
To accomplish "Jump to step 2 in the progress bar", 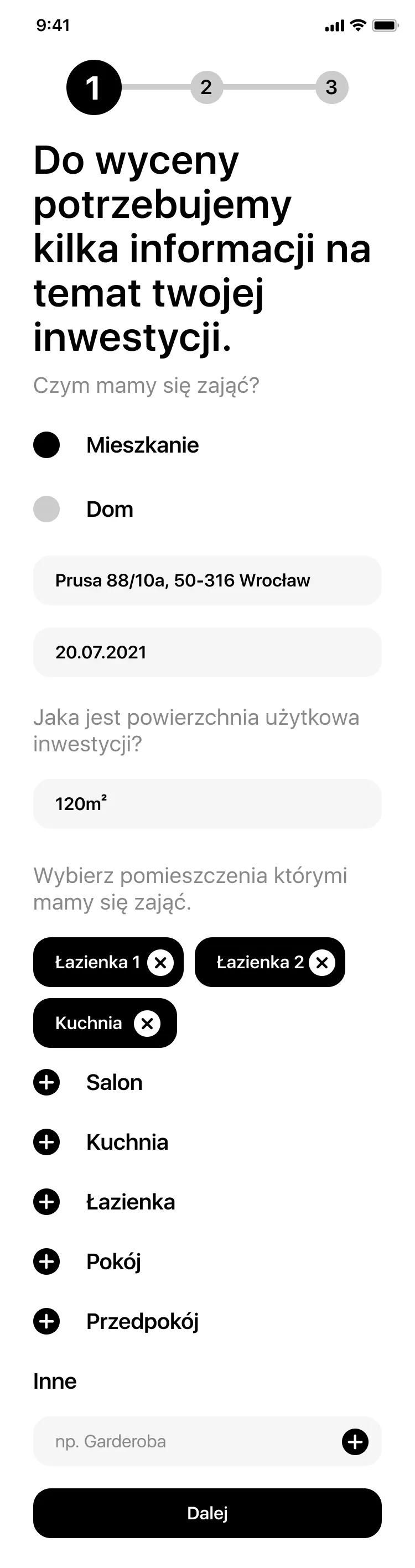I will (206, 87).
